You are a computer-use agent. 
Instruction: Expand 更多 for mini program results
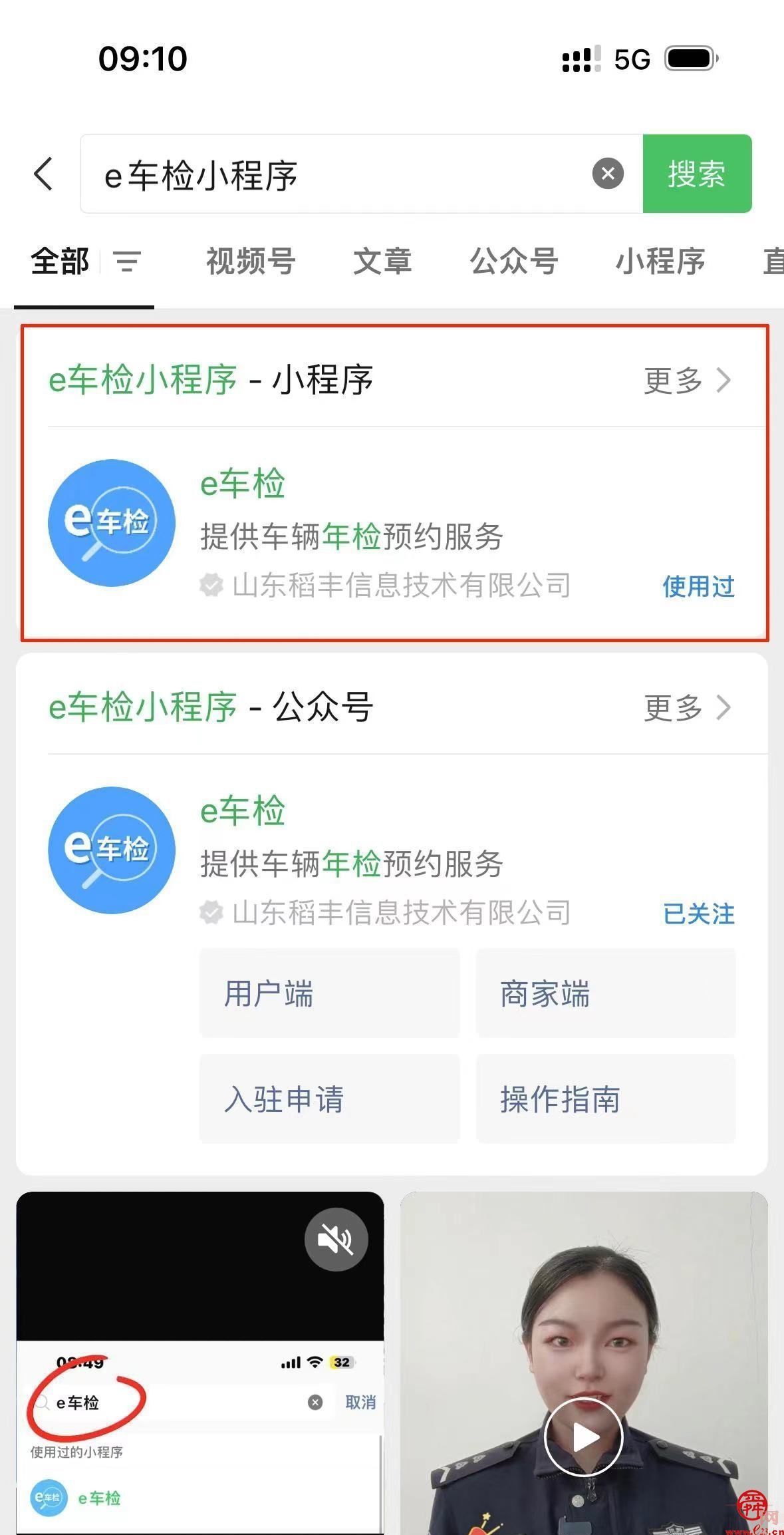click(x=685, y=380)
